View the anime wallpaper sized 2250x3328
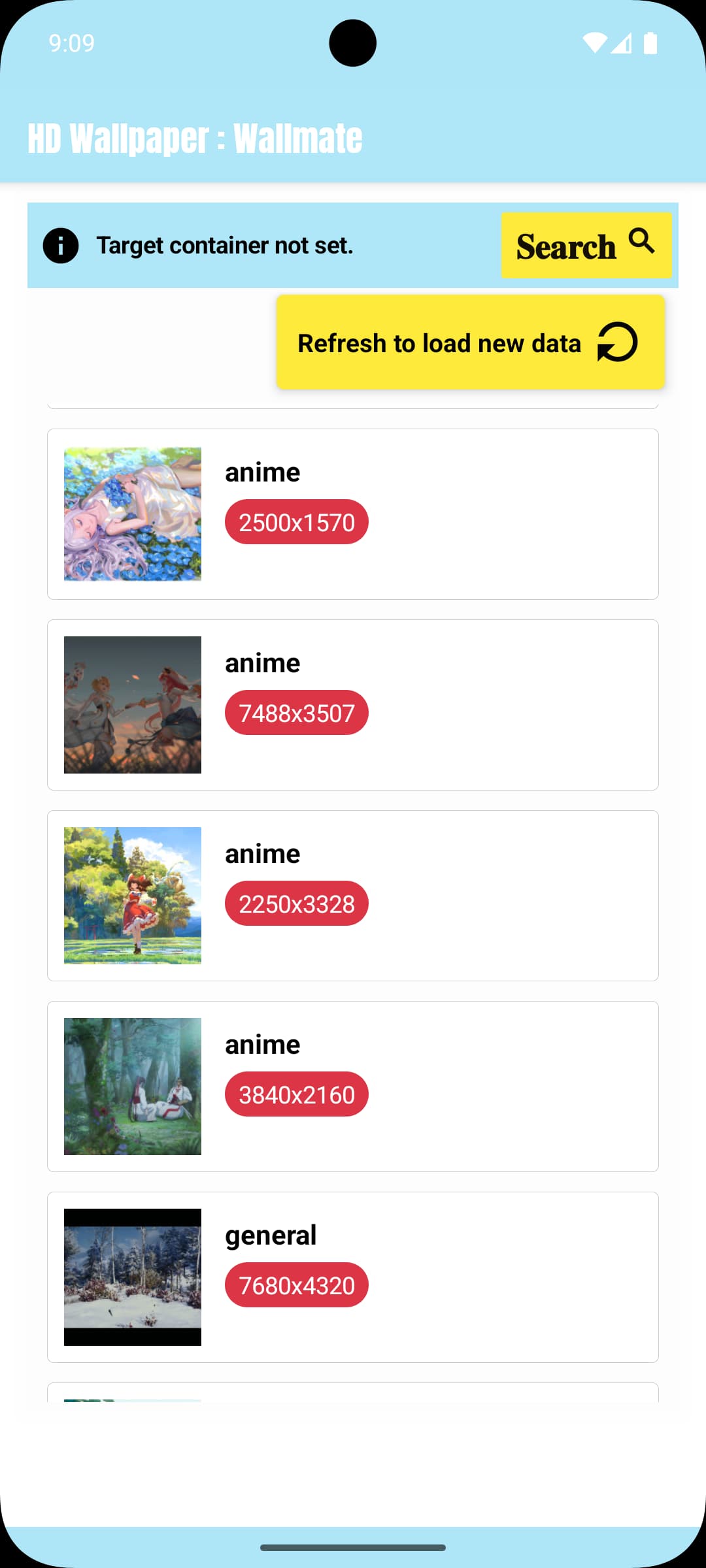Screen dimensions: 706x1568 pyautogui.click(x=352, y=896)
